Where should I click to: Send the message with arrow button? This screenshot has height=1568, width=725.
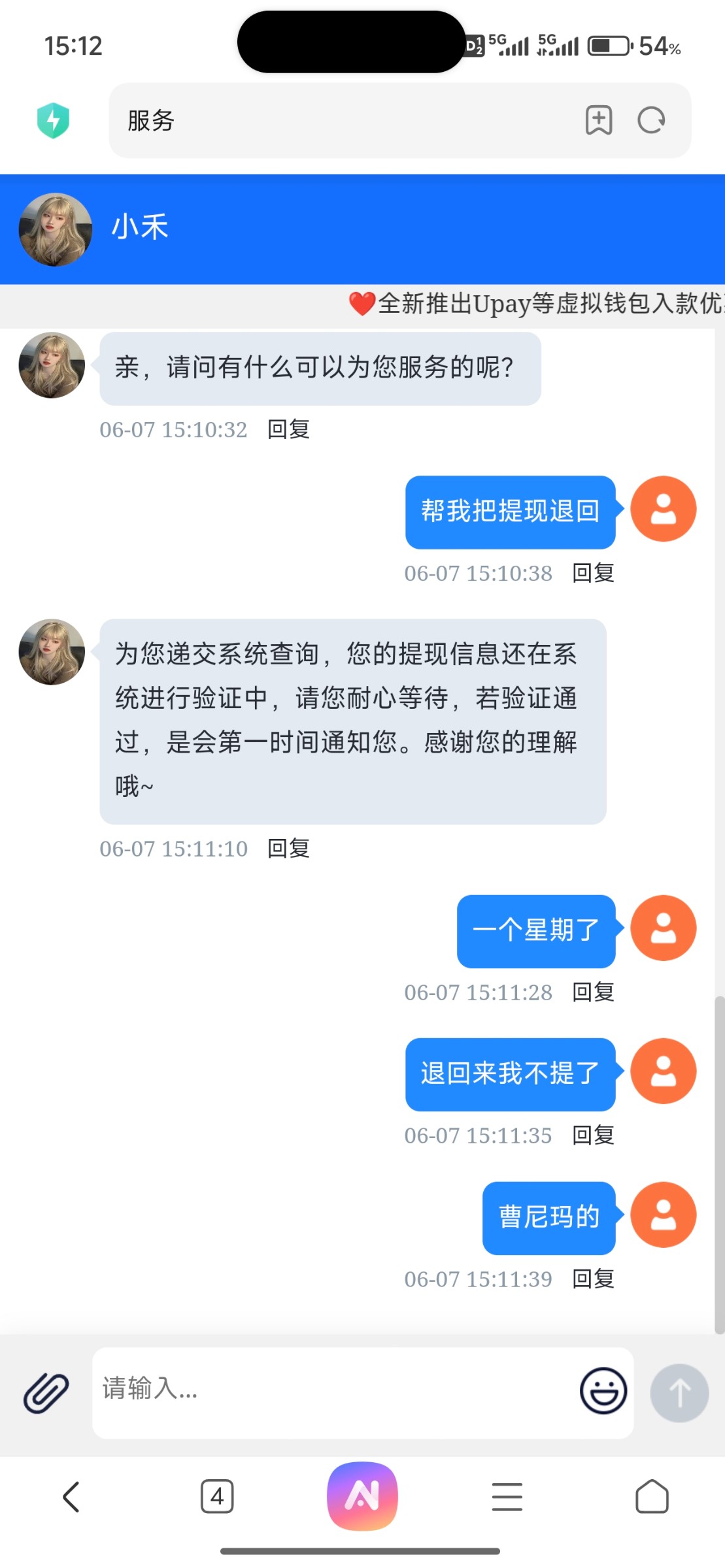click(x=679, y=1392)
